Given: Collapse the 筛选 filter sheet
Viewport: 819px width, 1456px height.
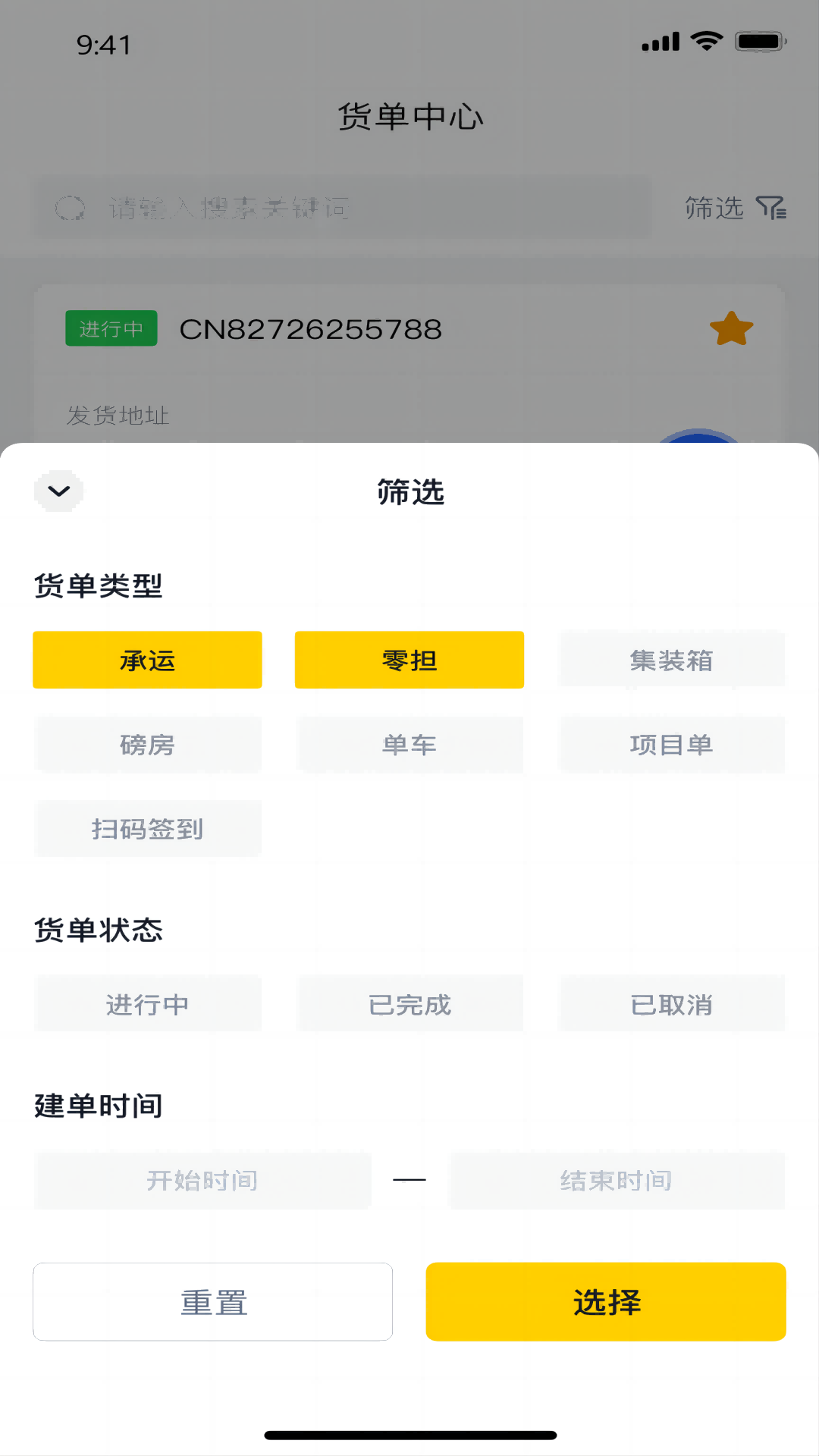Looking at the screenshot, I should (58, 491).
